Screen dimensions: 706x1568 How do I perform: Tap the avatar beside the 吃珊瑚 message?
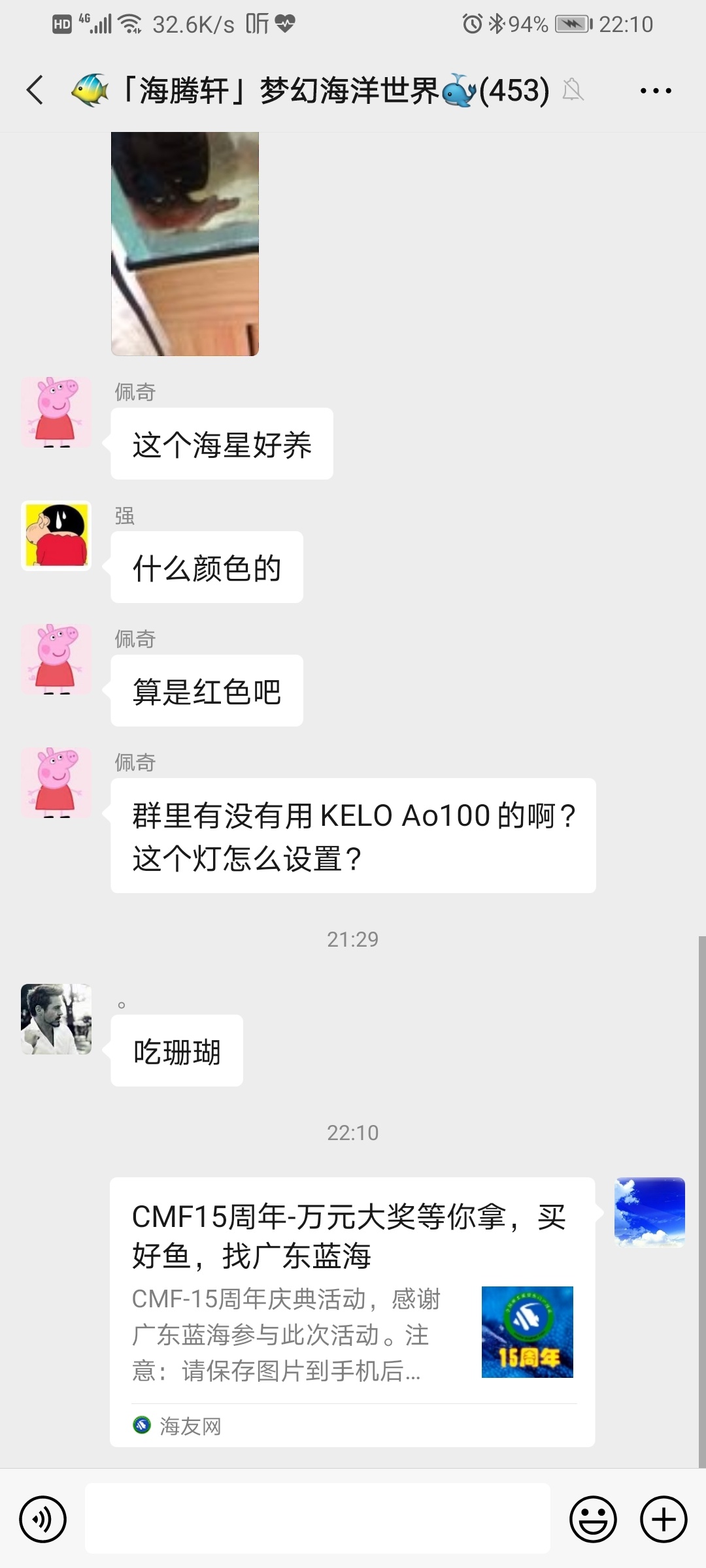pos(56,1019)
